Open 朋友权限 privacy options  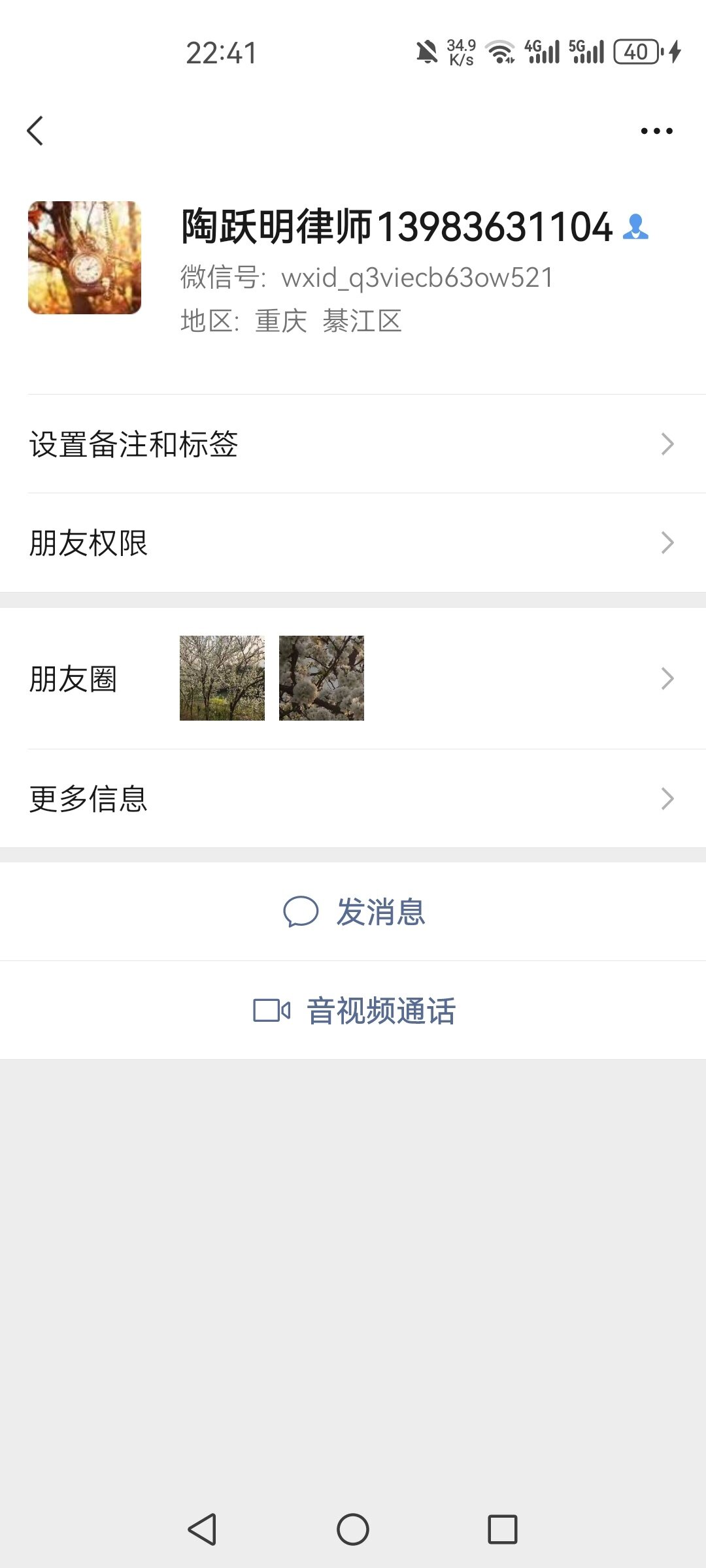click(353, 543)
